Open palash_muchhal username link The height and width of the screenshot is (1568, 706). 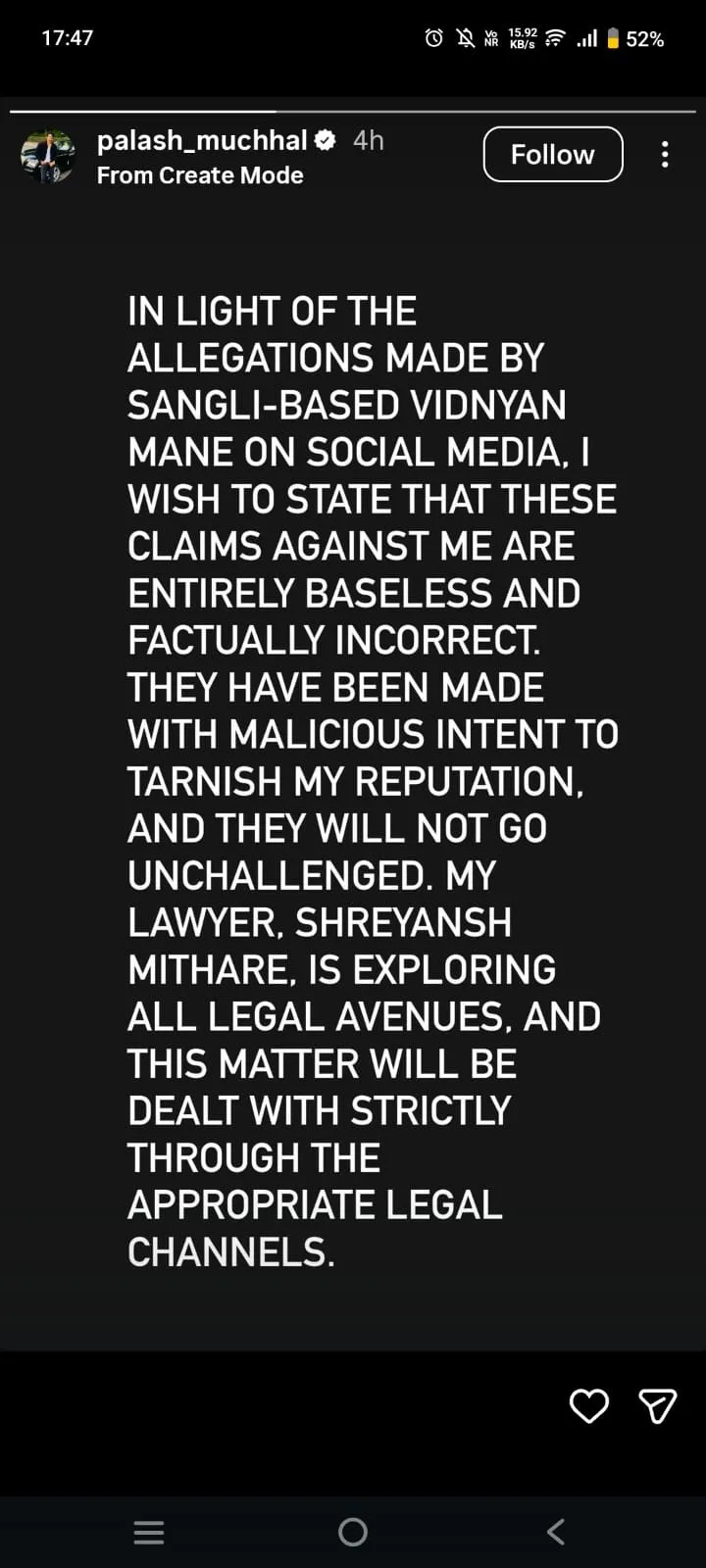pos(203,140)
